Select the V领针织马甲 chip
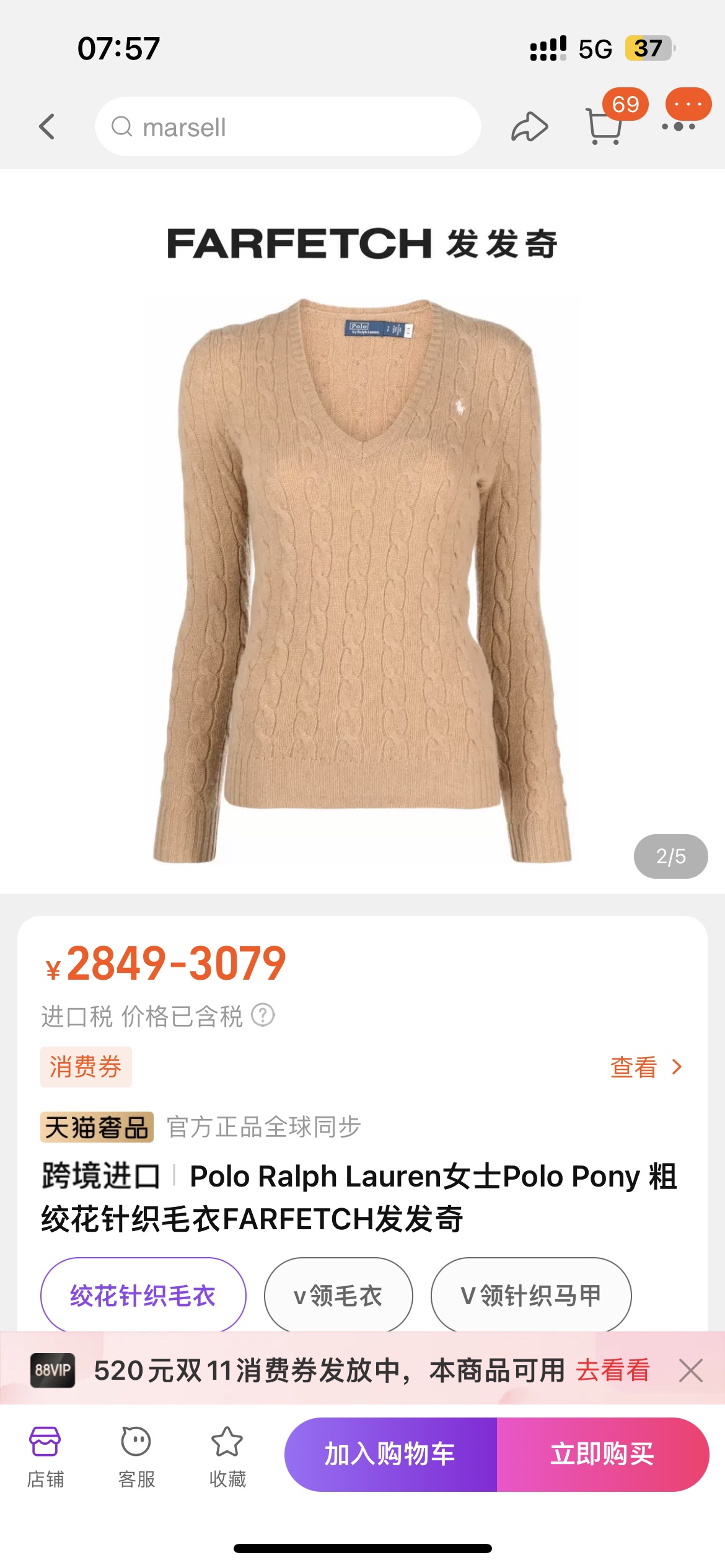 (x=531, y=1296)
